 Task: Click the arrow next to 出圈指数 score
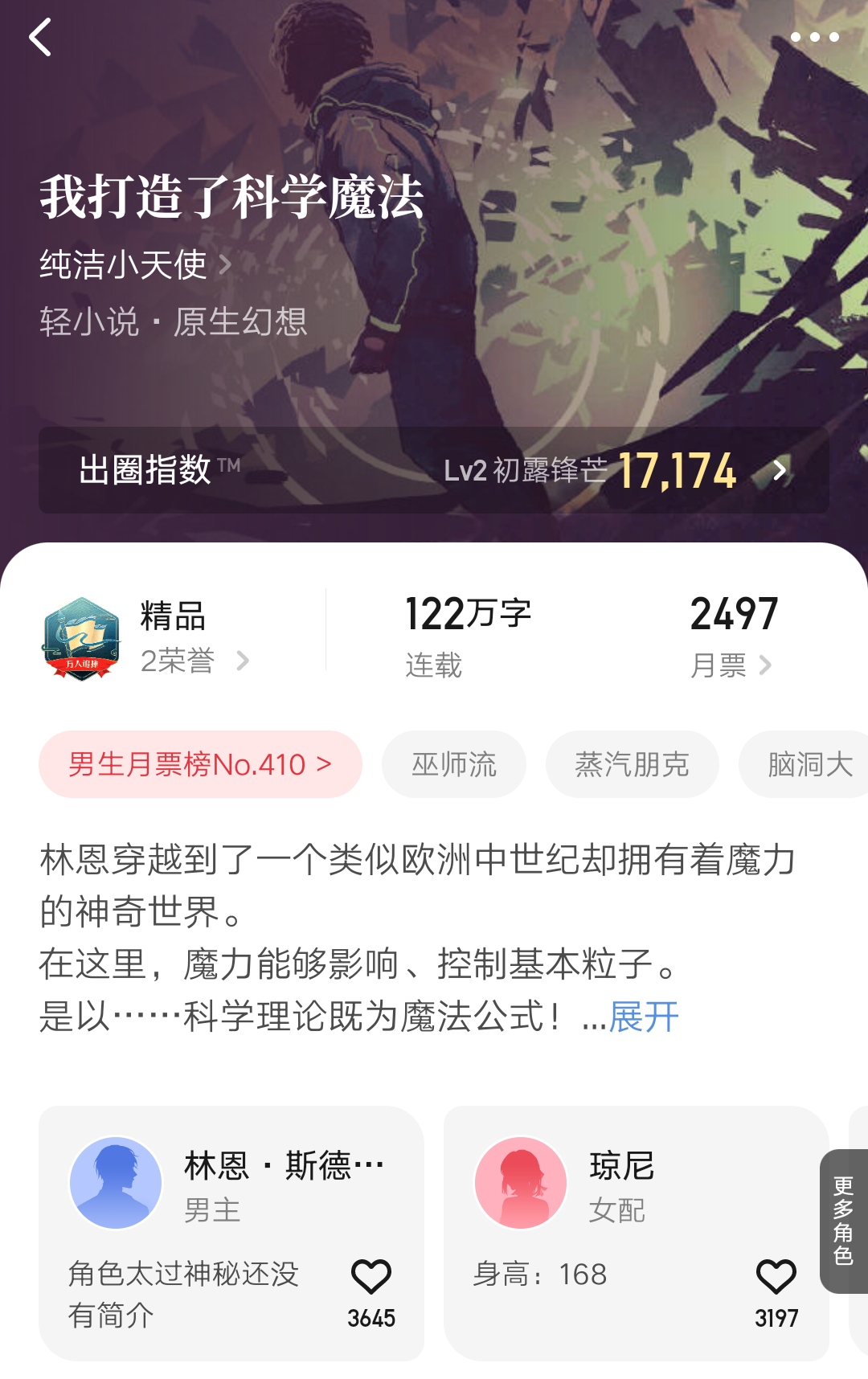[776, 473]
